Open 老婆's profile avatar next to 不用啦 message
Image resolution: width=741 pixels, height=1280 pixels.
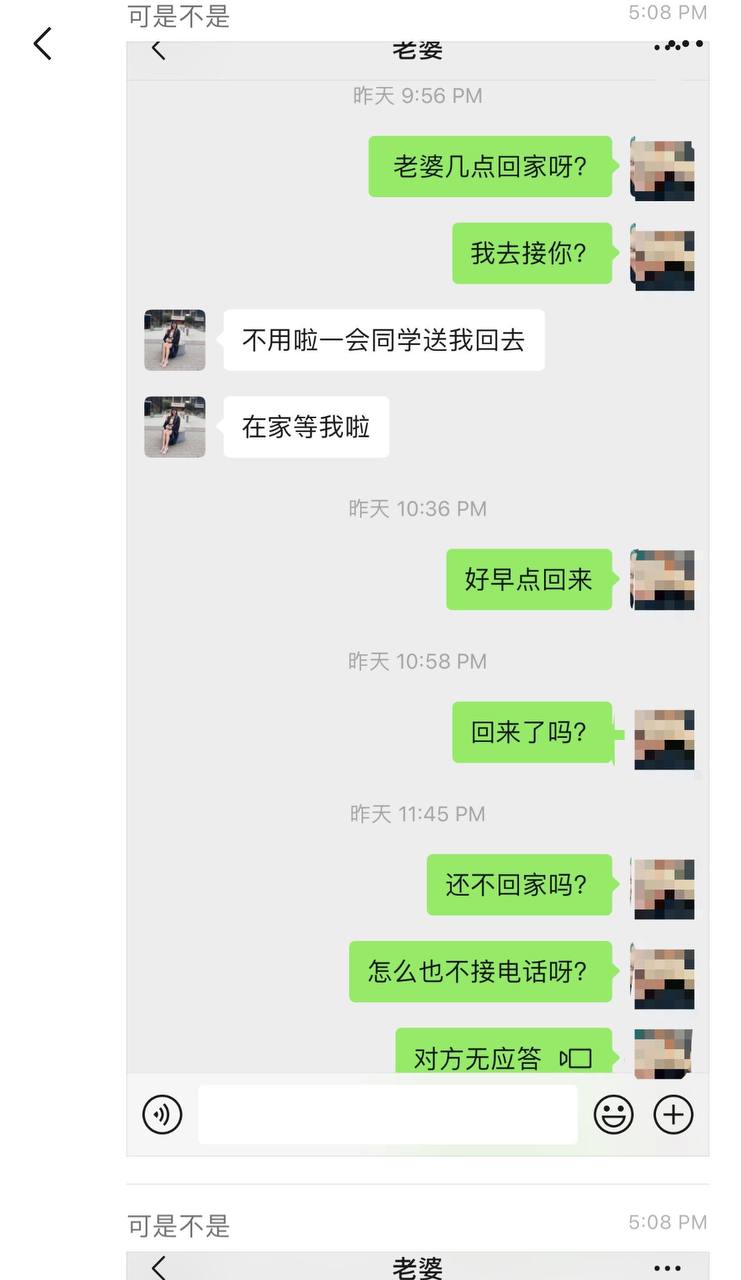(x=175, y=340)
